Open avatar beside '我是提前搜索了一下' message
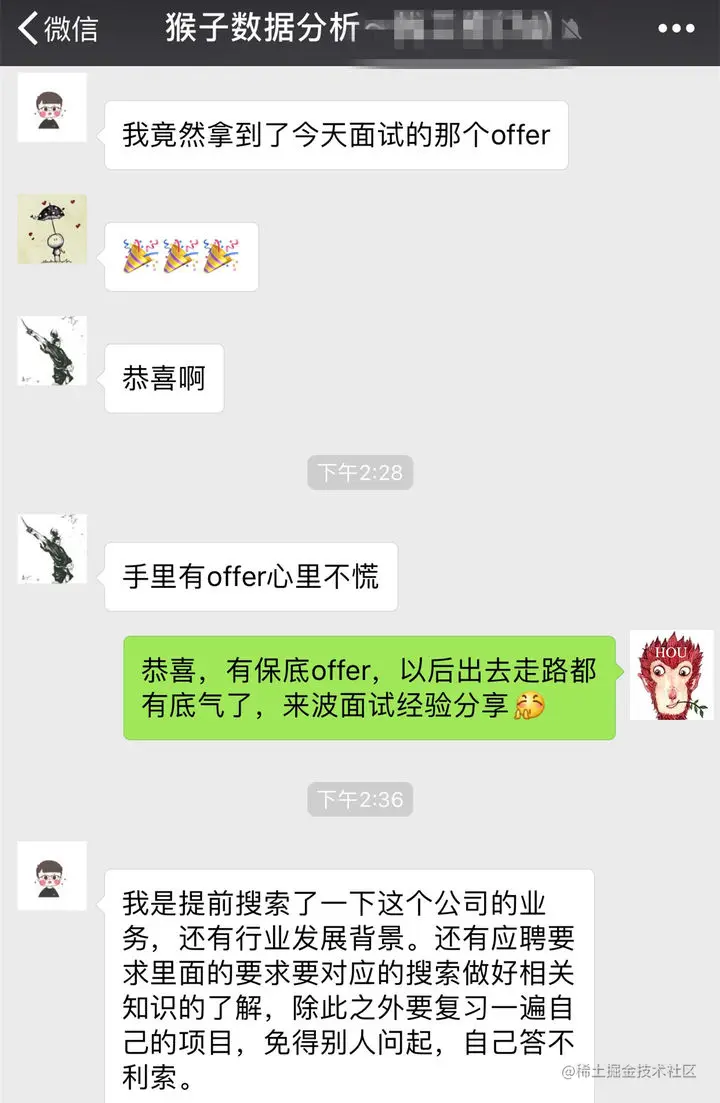Viewport: 720px width, 1103px height. [x=52, y=875]
